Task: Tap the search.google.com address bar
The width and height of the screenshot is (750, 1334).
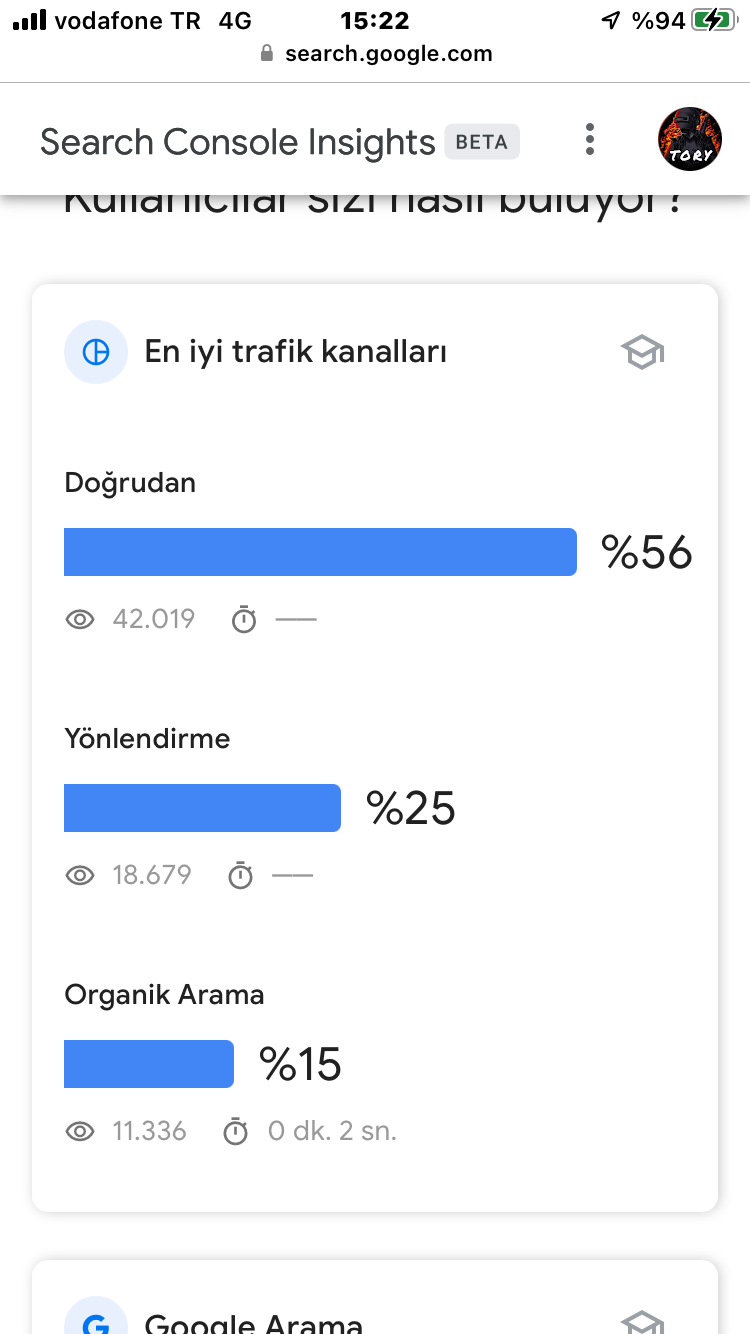Action: pos(375,54)
